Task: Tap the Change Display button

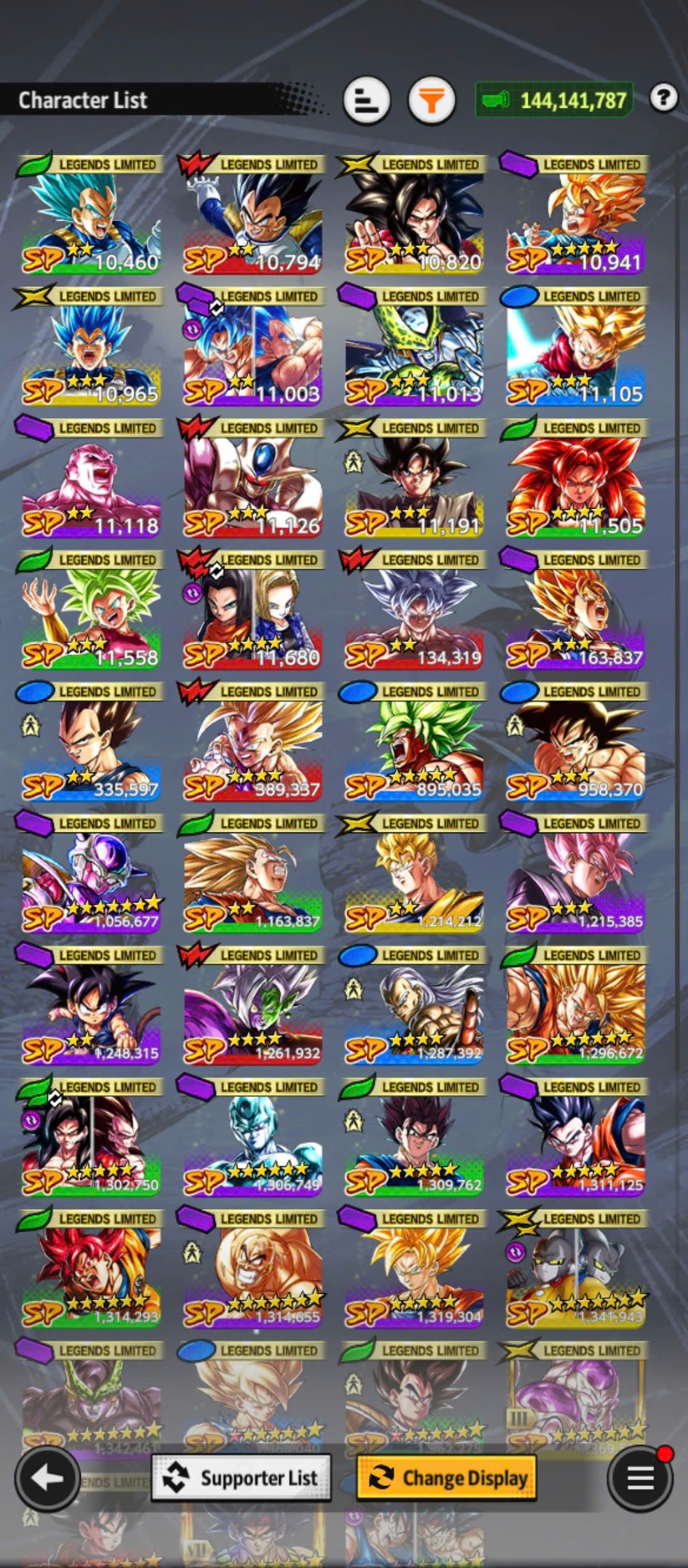Action: 447,1477
